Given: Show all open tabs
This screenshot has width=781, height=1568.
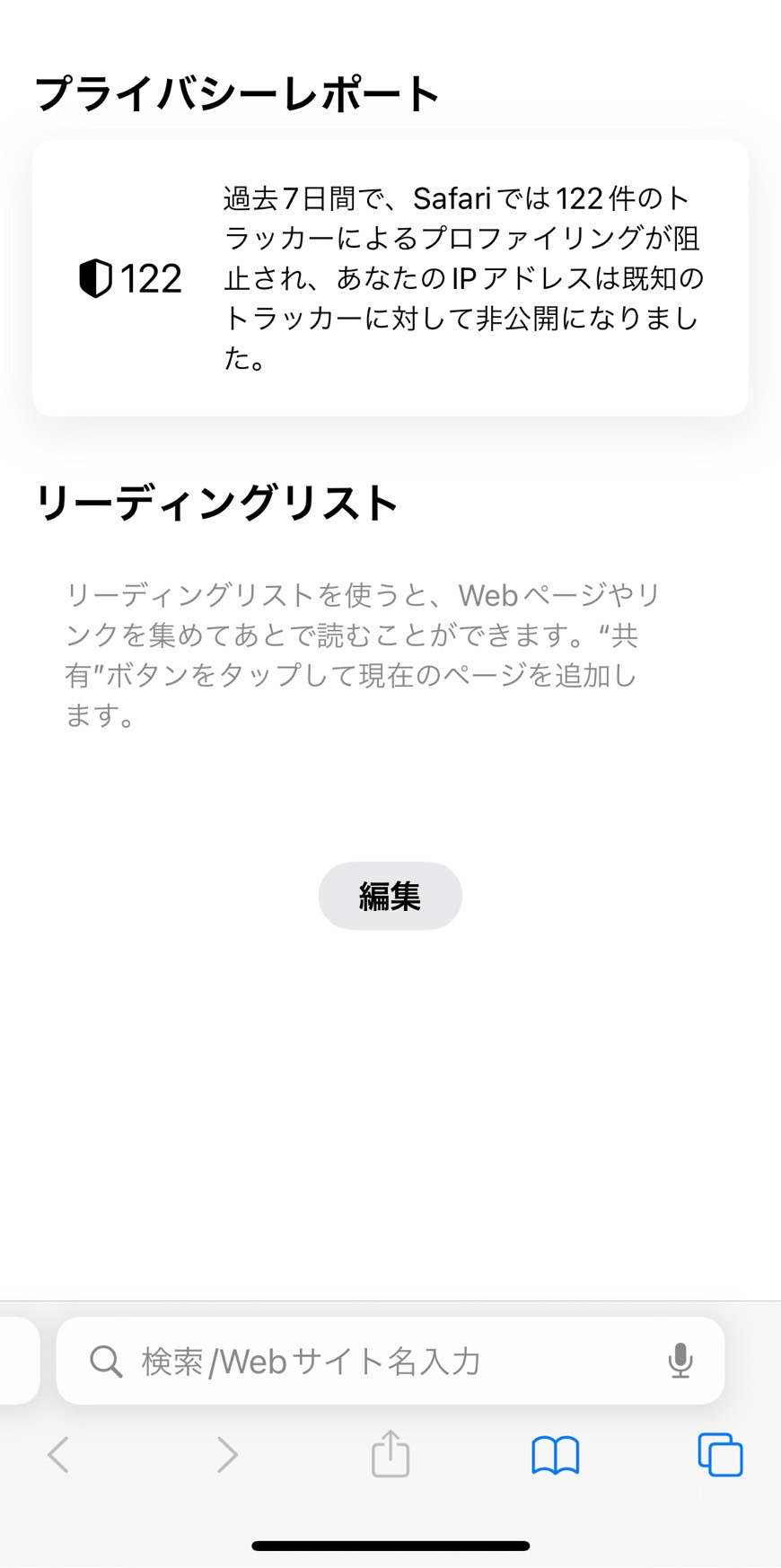Looking at the screenshot, I should coord(720,1455).
